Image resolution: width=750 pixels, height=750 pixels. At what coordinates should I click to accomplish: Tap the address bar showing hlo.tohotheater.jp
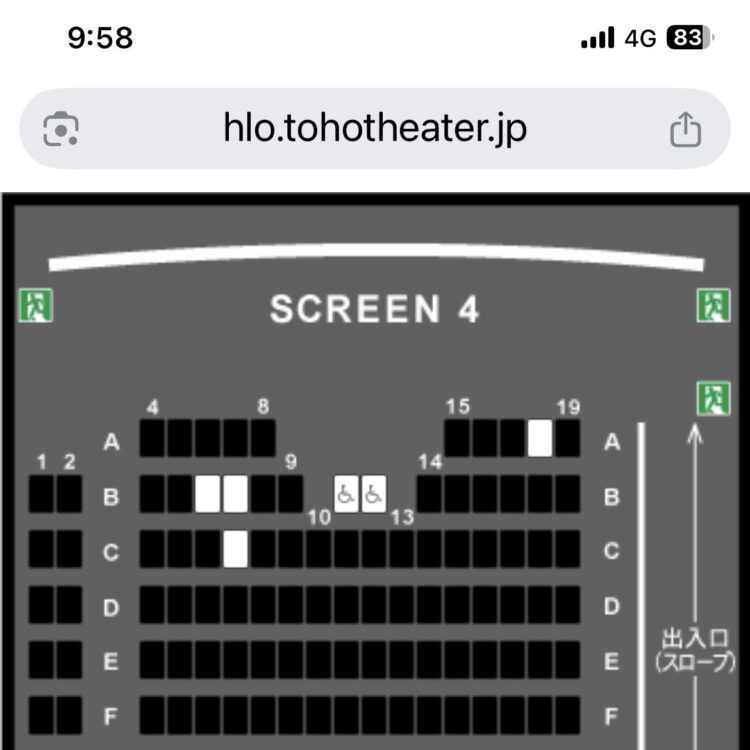tap(375, 129)
